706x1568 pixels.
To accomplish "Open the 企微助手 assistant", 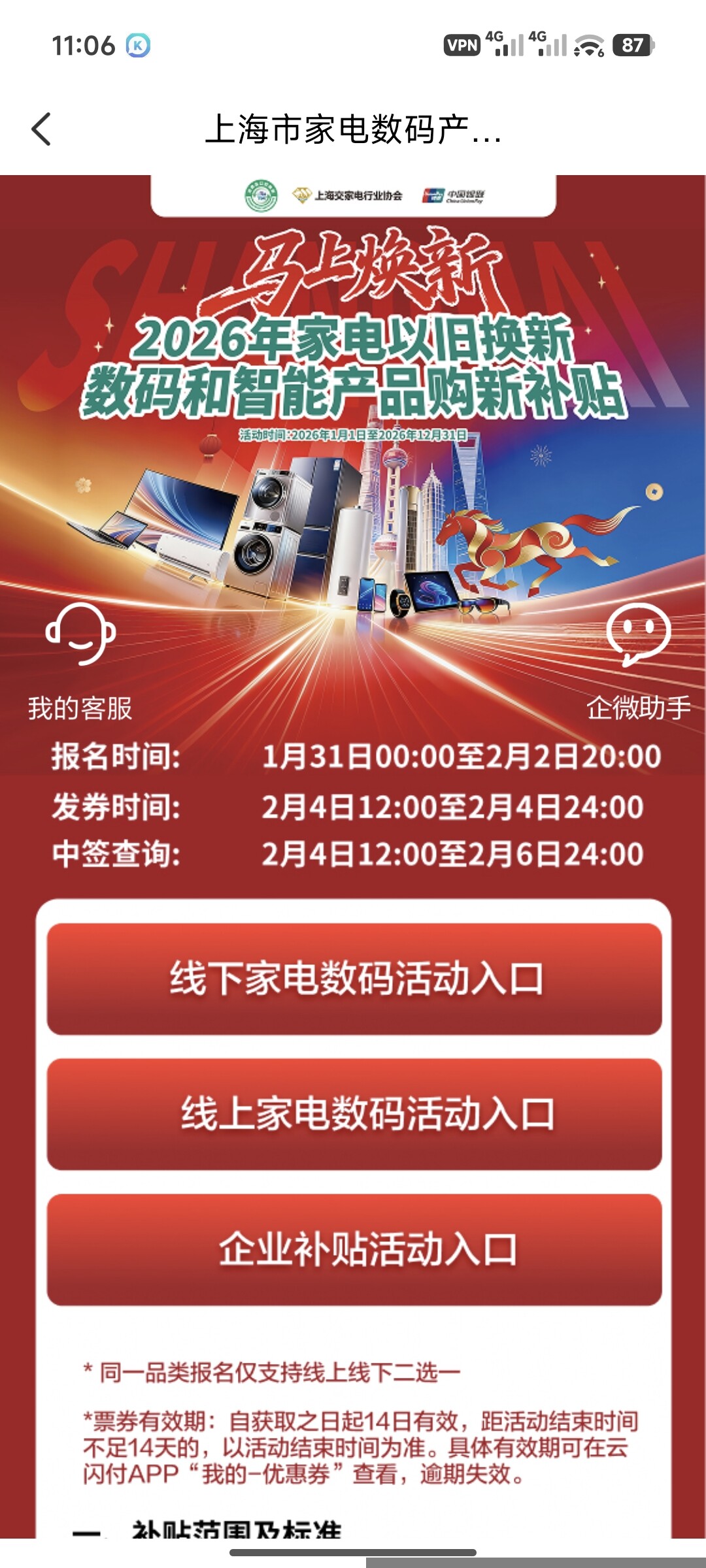I will [x=638, y=661].
